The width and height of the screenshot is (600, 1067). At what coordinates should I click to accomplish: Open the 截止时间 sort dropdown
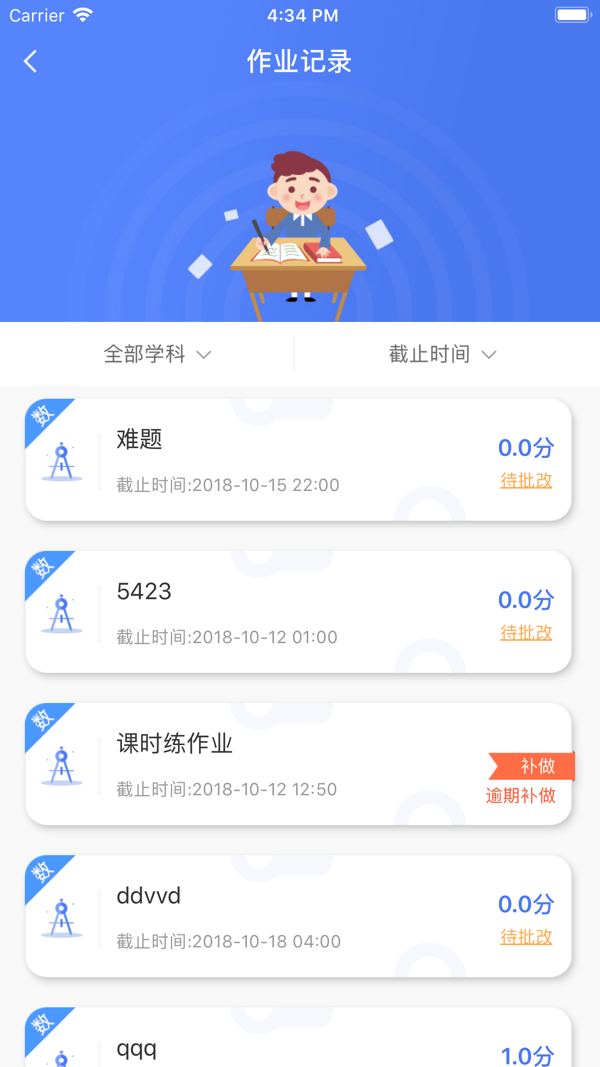(x=442, y=354)
